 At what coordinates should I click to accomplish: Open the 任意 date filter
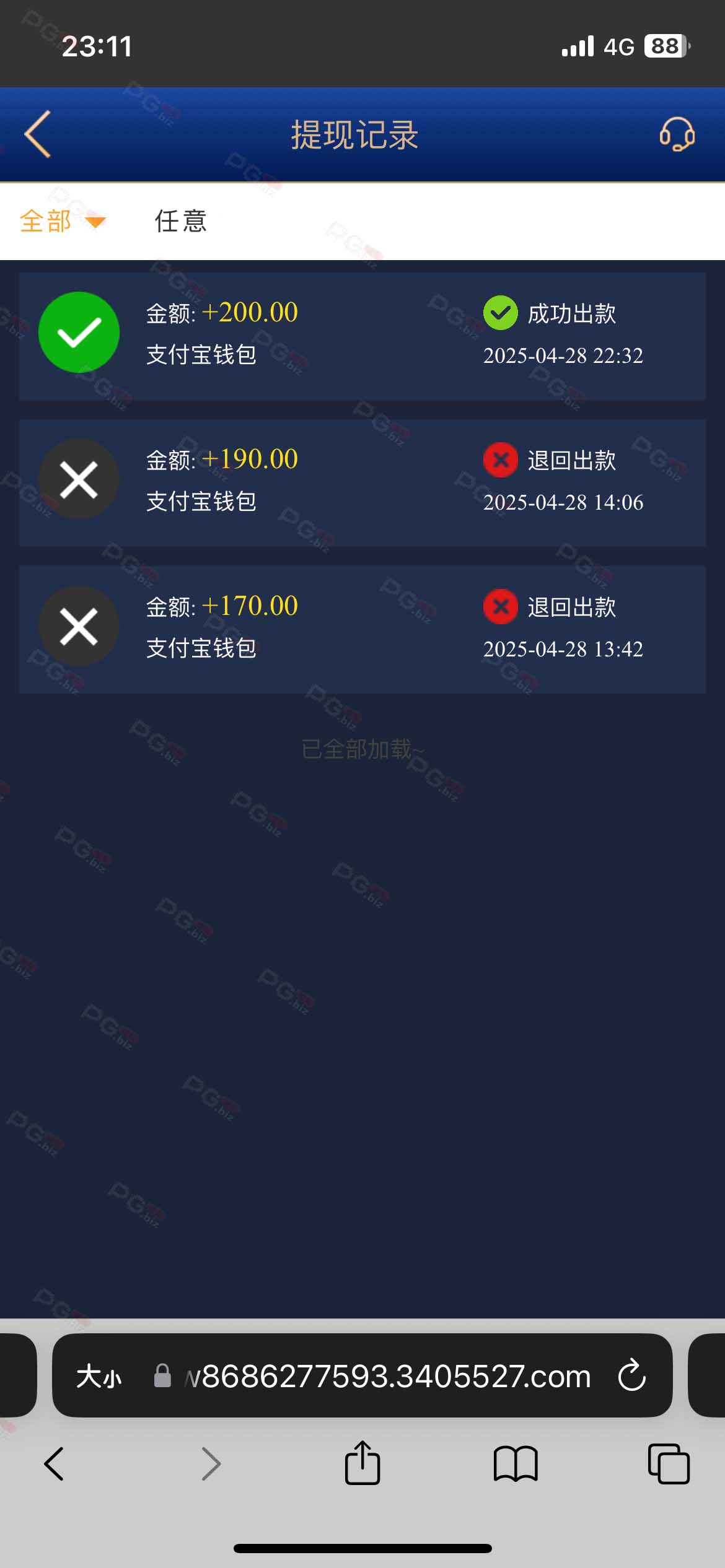tap(180, 221)
